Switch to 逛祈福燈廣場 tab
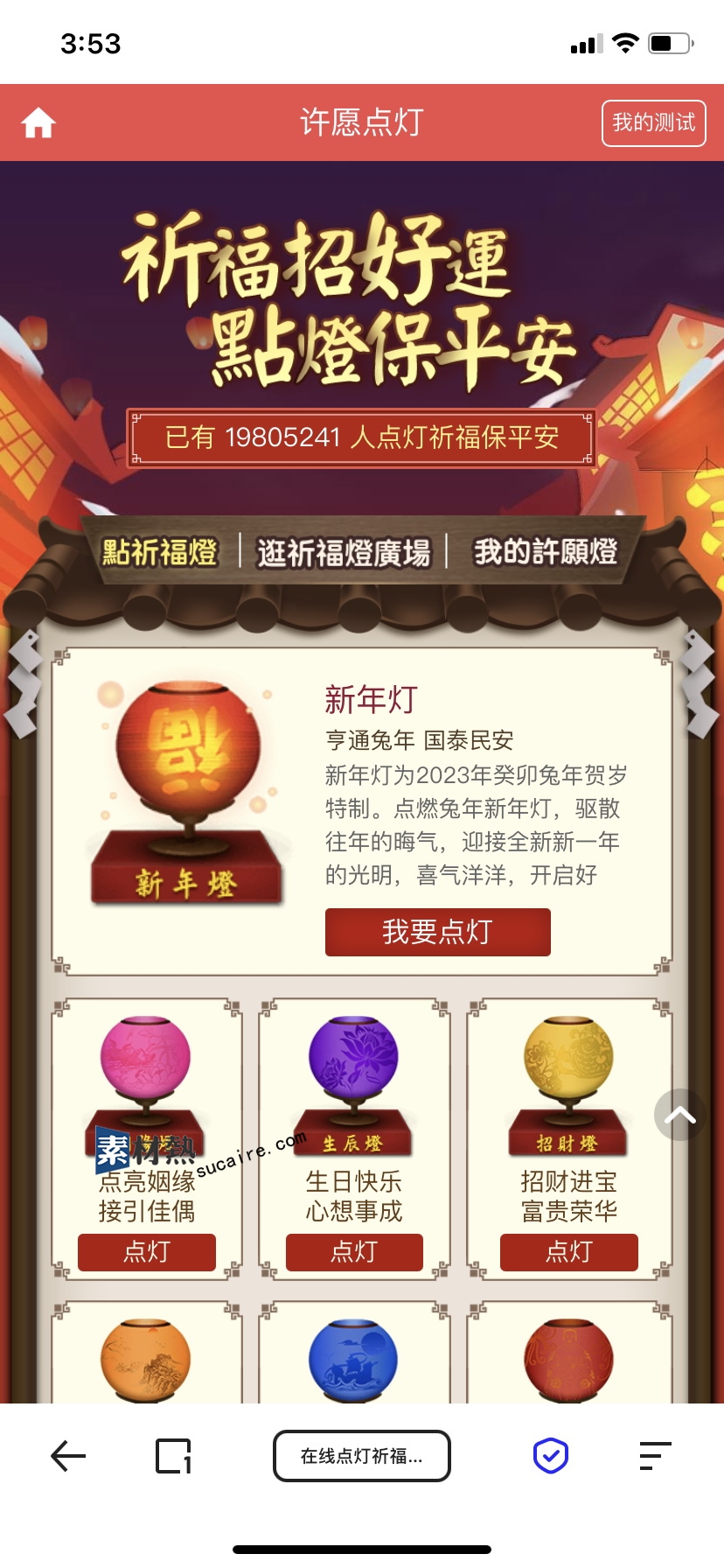This screenshot has width=724, height=1568. (x=344, y=553)
